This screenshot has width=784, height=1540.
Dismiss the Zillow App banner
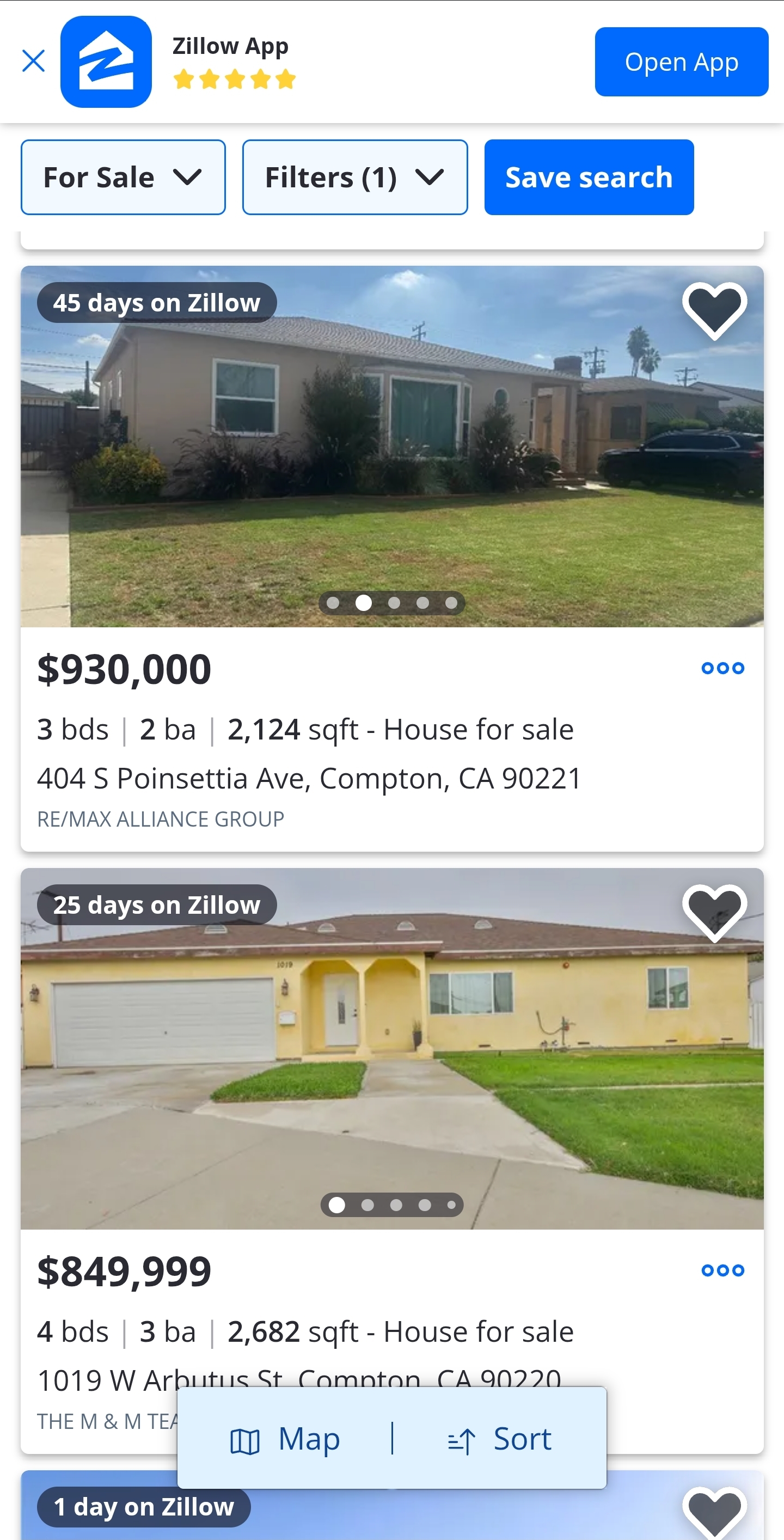33,61
